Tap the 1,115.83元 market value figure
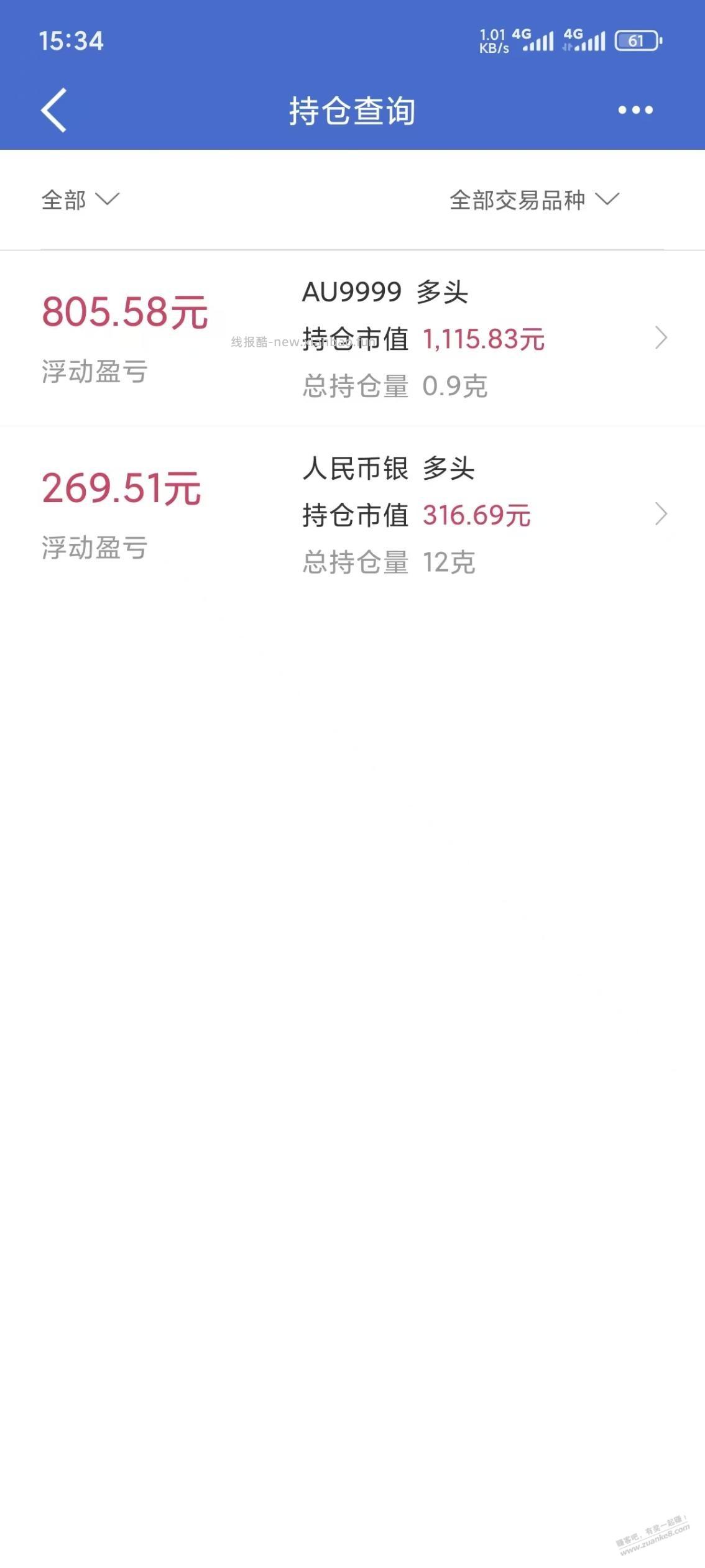The width and height of the screenshot is (705, 1568). coord(484,341)
